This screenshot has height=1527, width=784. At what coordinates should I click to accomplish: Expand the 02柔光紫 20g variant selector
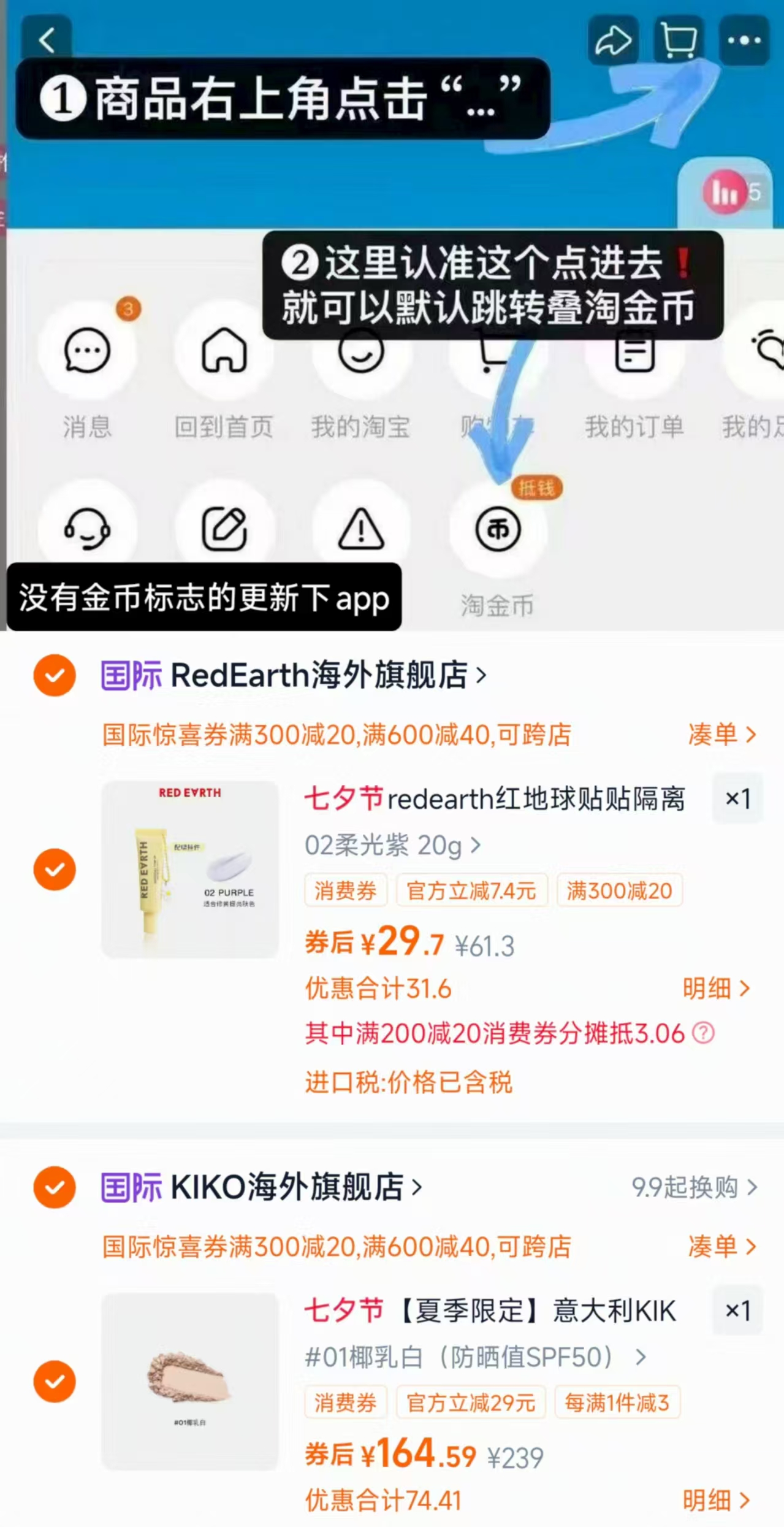click(x=391, y=844)
